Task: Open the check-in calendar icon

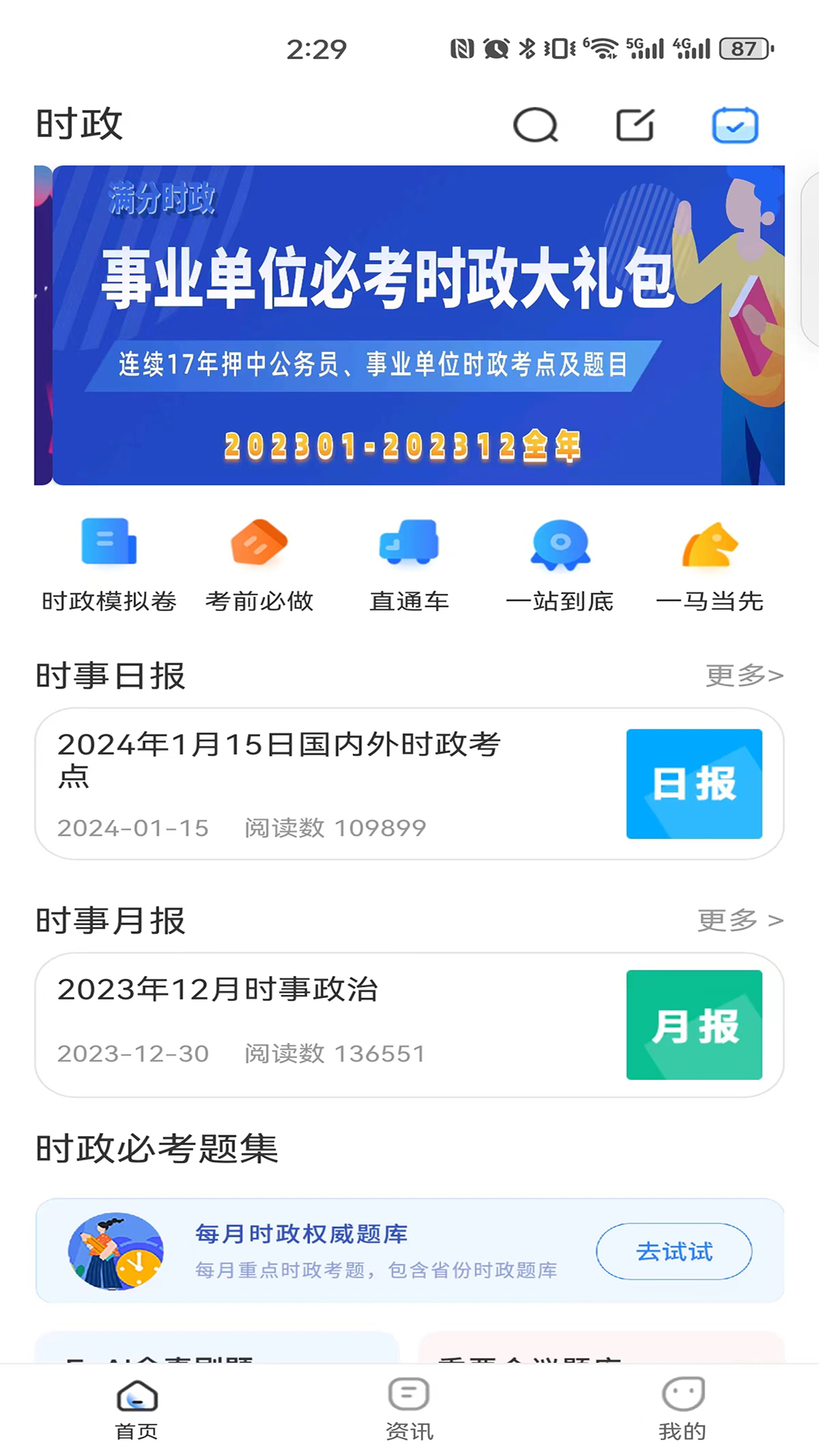Action: pos(736,124)
